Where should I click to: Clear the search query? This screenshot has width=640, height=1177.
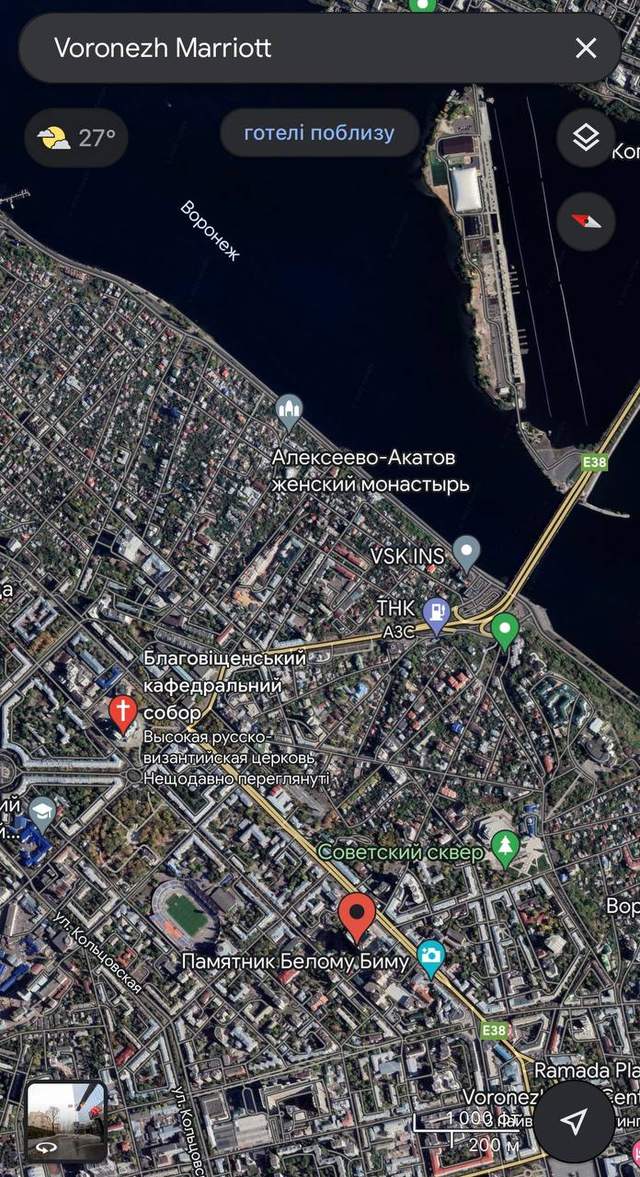[x=586, y=48]
